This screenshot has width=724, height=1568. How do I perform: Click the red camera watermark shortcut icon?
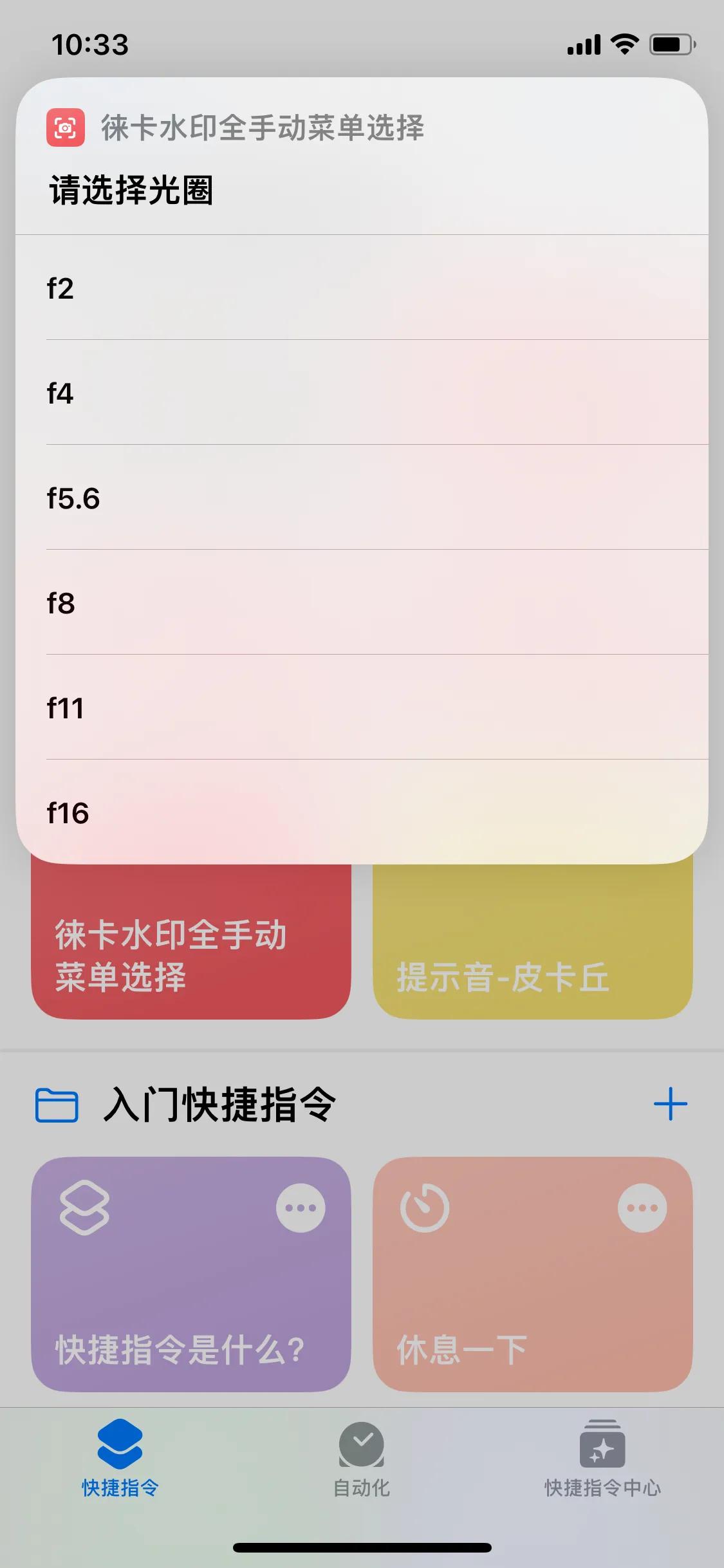(64, 126)
